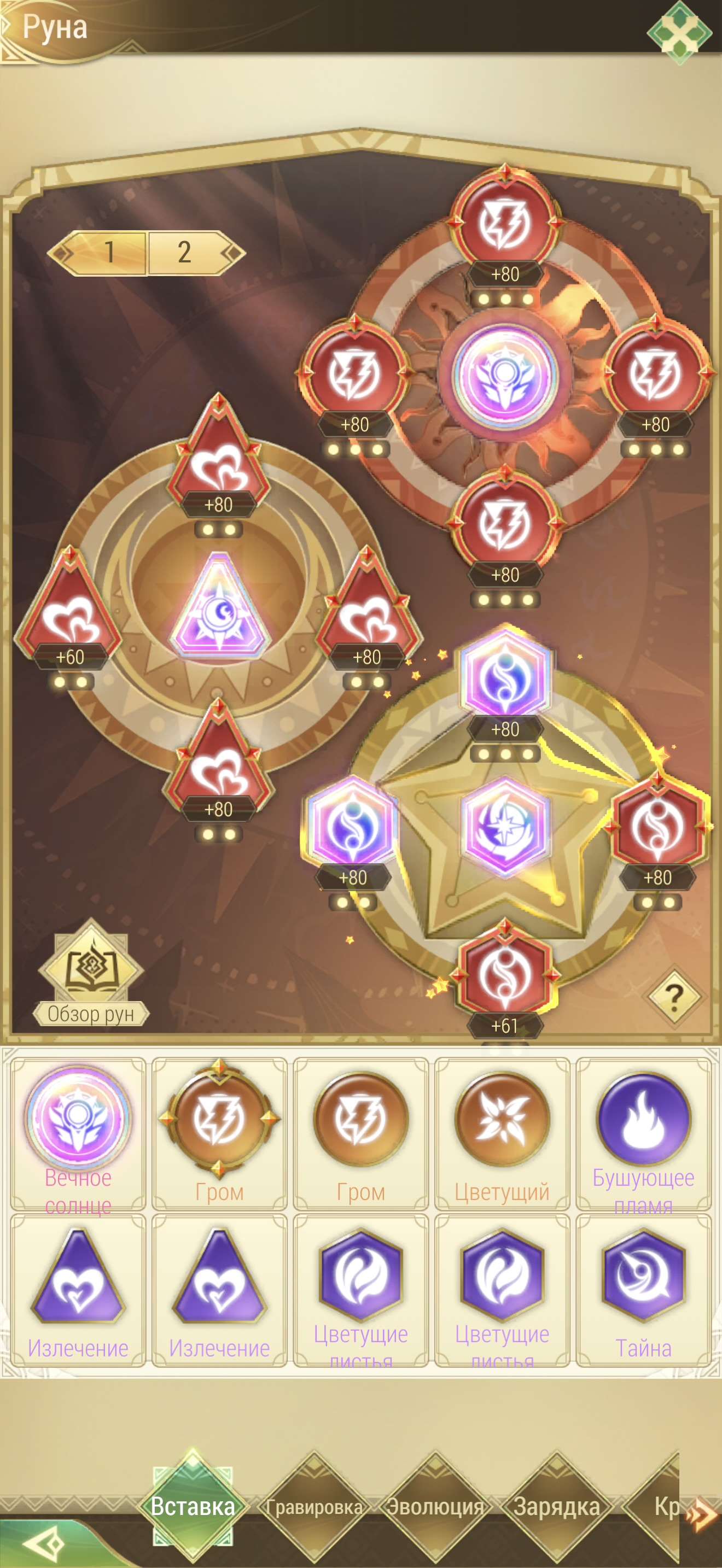
Task: Pick the Цветущий rune from inventory
Action: point(502,1134)
